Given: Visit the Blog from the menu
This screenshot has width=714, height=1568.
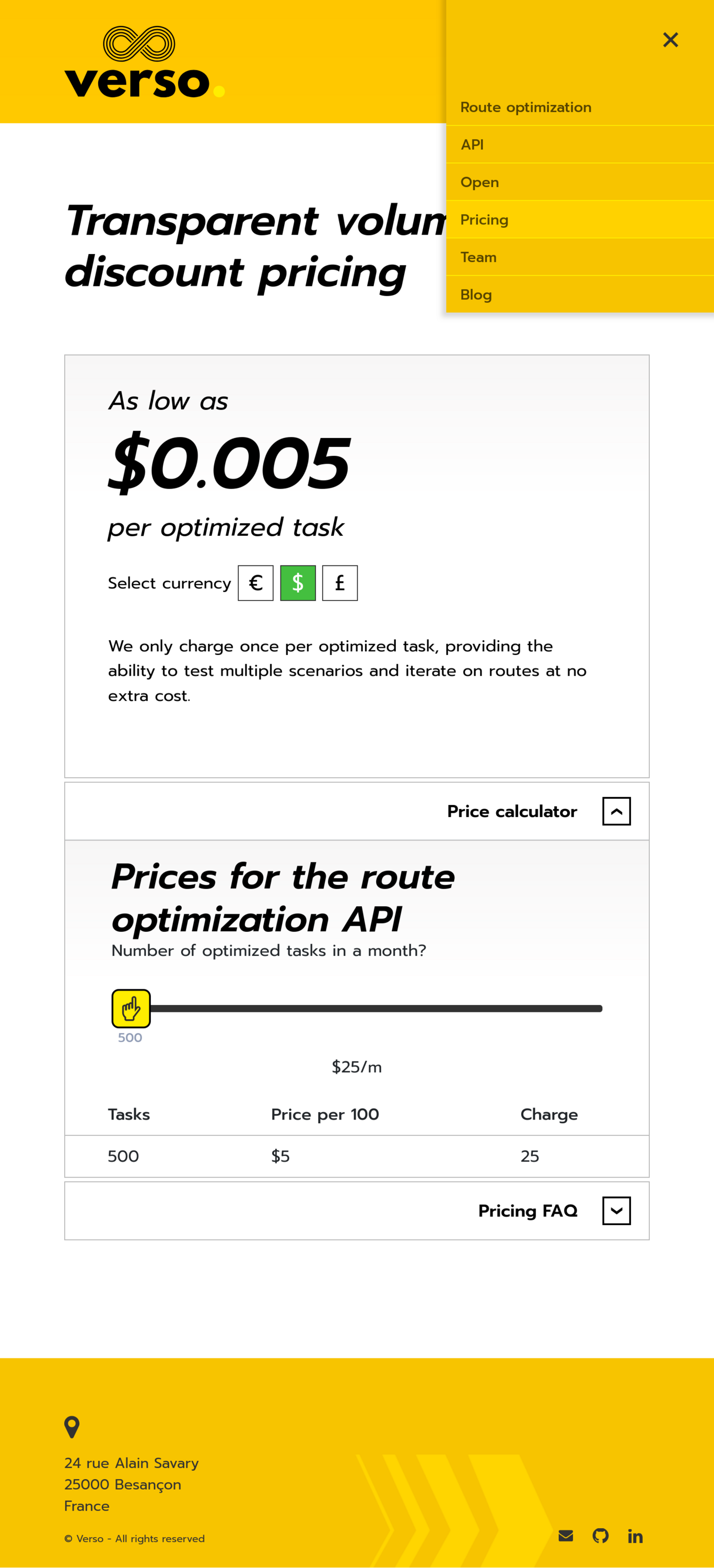Looking at the screenshot, I should coord(476,295).
